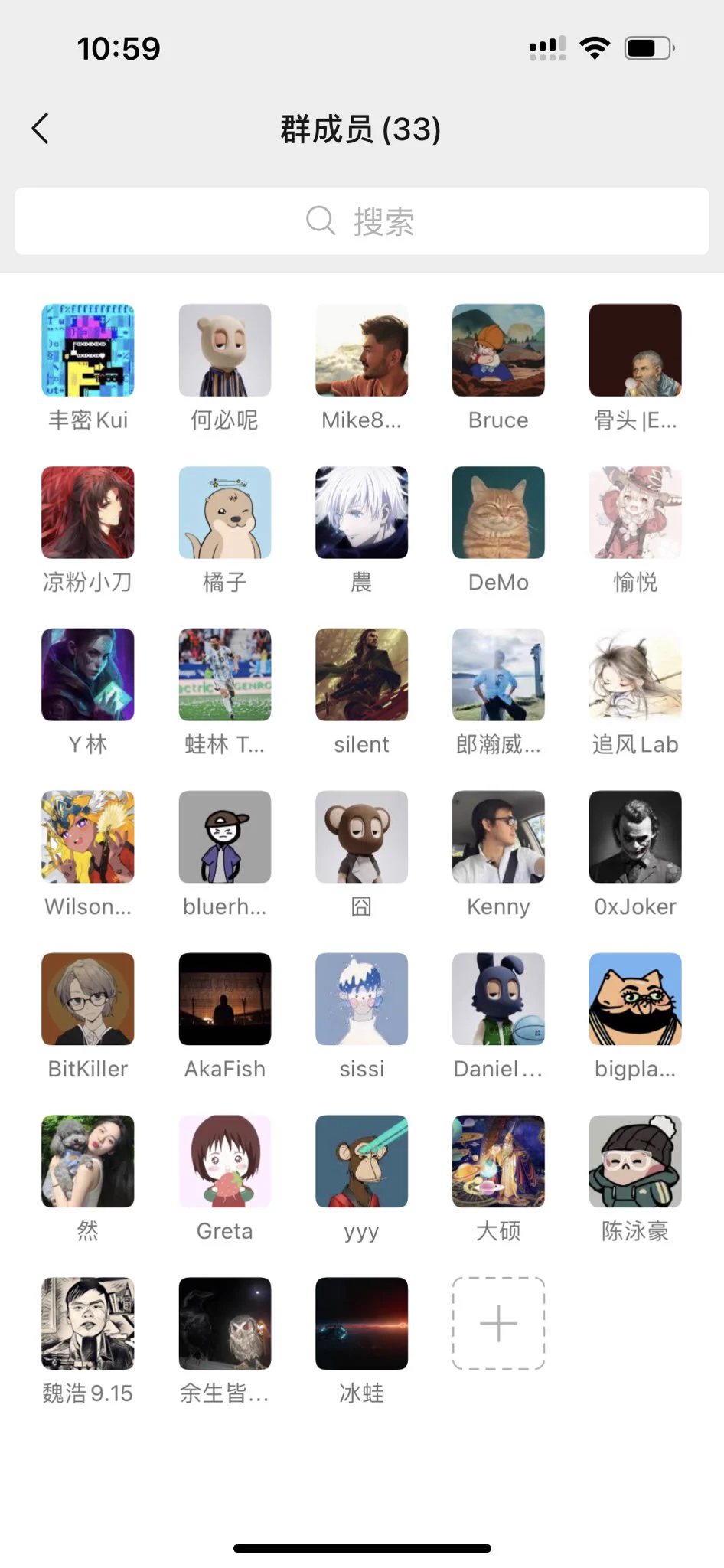The height and width of the screenshot is (1568, 724).
Task: Select member Greta
Action: (x=225, y=1161)
